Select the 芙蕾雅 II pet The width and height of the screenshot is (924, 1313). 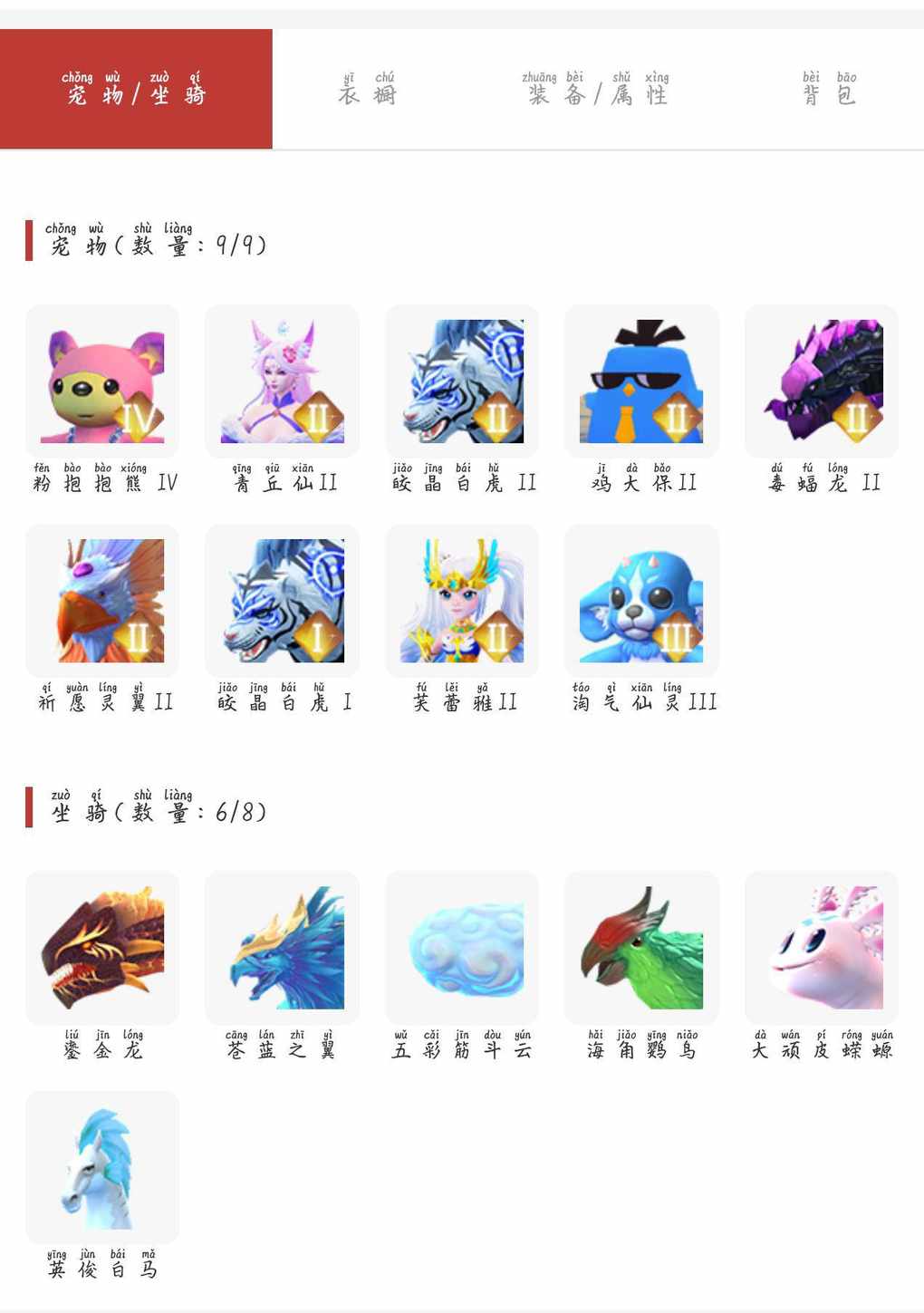(462, 601)
